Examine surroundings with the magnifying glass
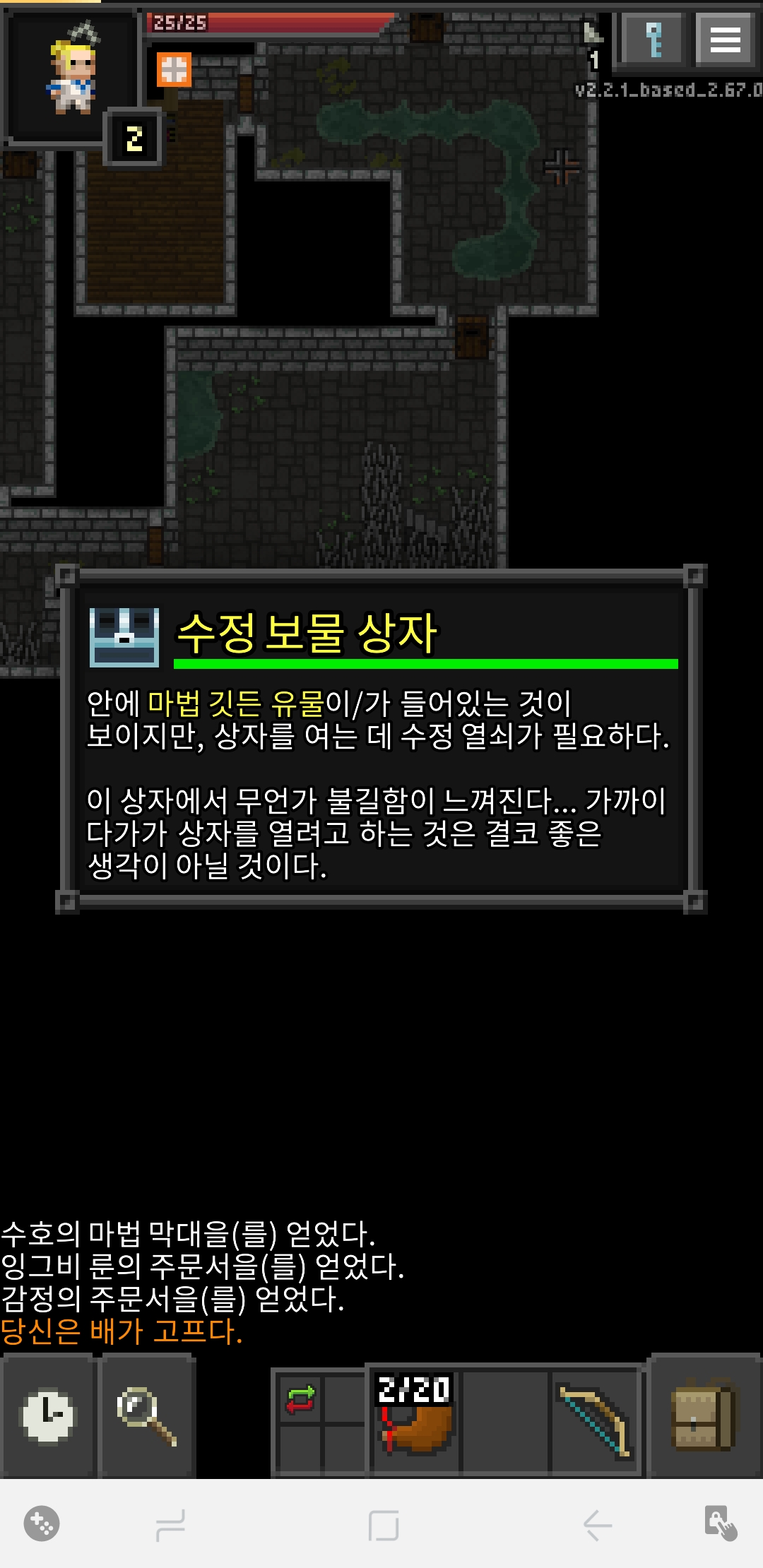 pos(147,1416)
